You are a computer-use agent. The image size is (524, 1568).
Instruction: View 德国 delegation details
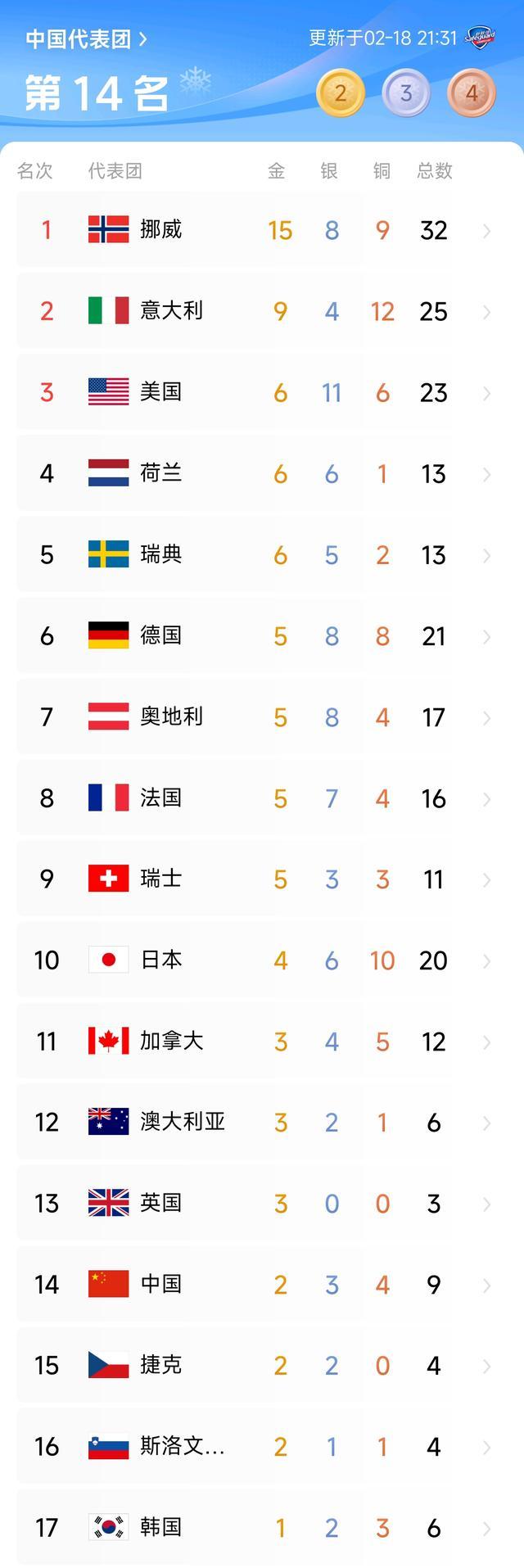pyautogui.click(x=262, y=635)
